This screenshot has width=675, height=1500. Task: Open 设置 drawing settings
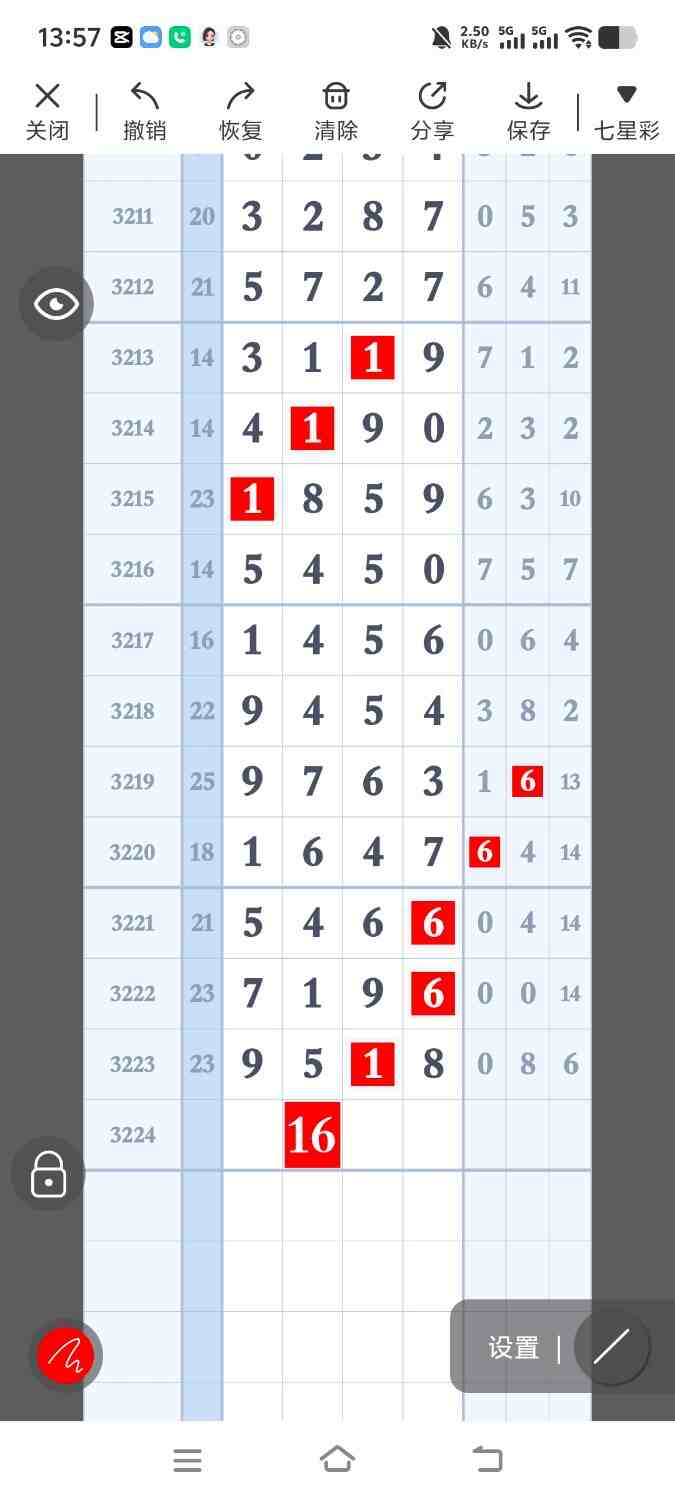(514, 1347)
